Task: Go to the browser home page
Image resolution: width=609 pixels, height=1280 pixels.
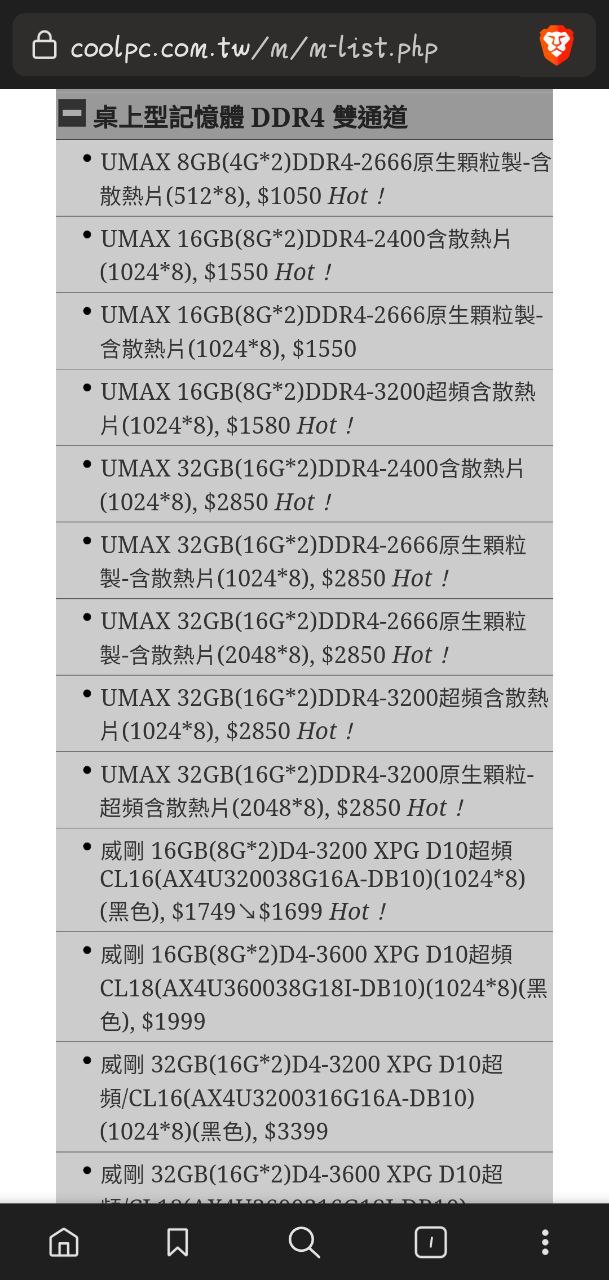Action: coord(64,1242)
